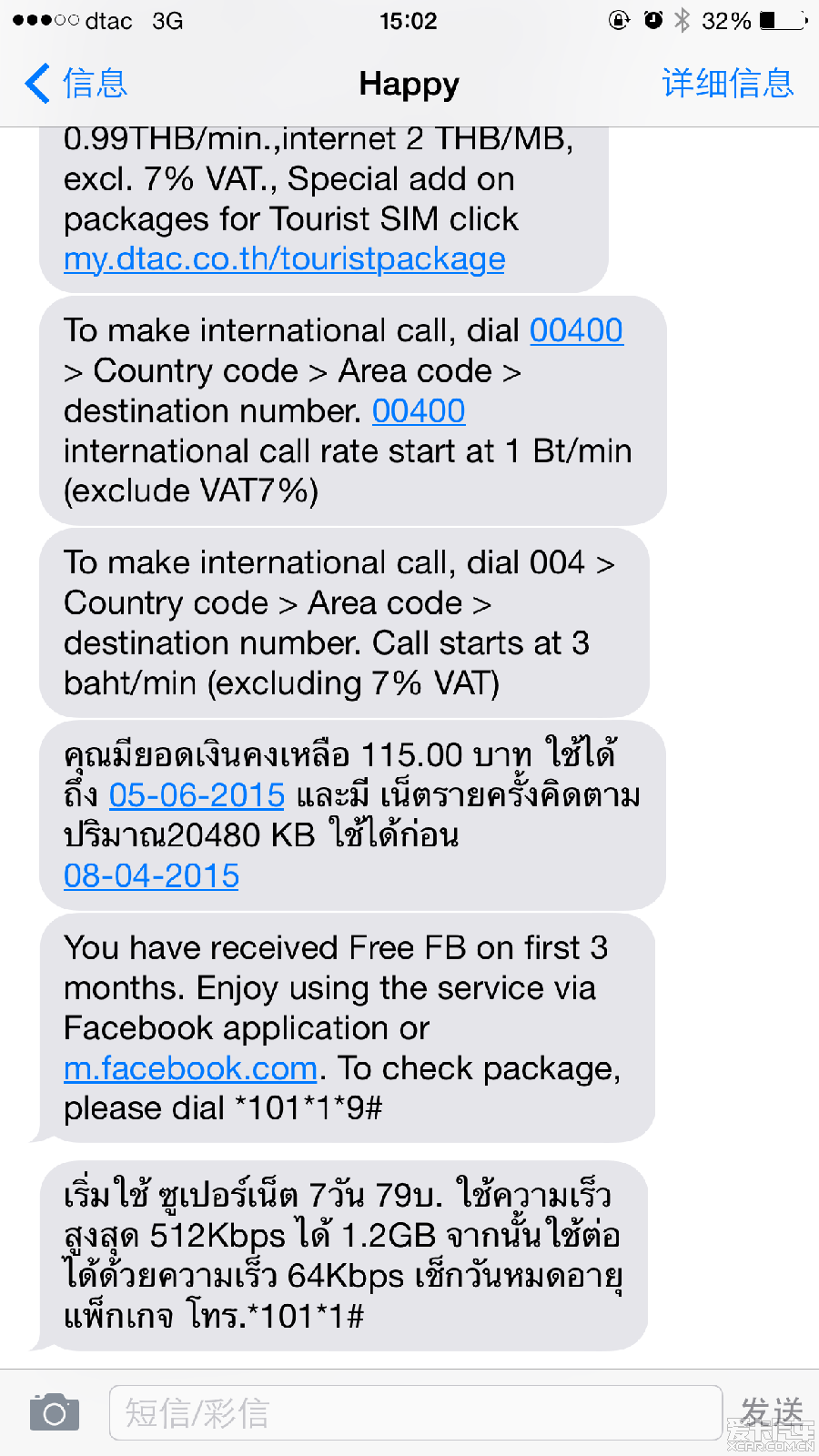Tap the 发送 send button
This screenshot has width=819, height=1456.
pyautogui.click(x=772, y=1412)
